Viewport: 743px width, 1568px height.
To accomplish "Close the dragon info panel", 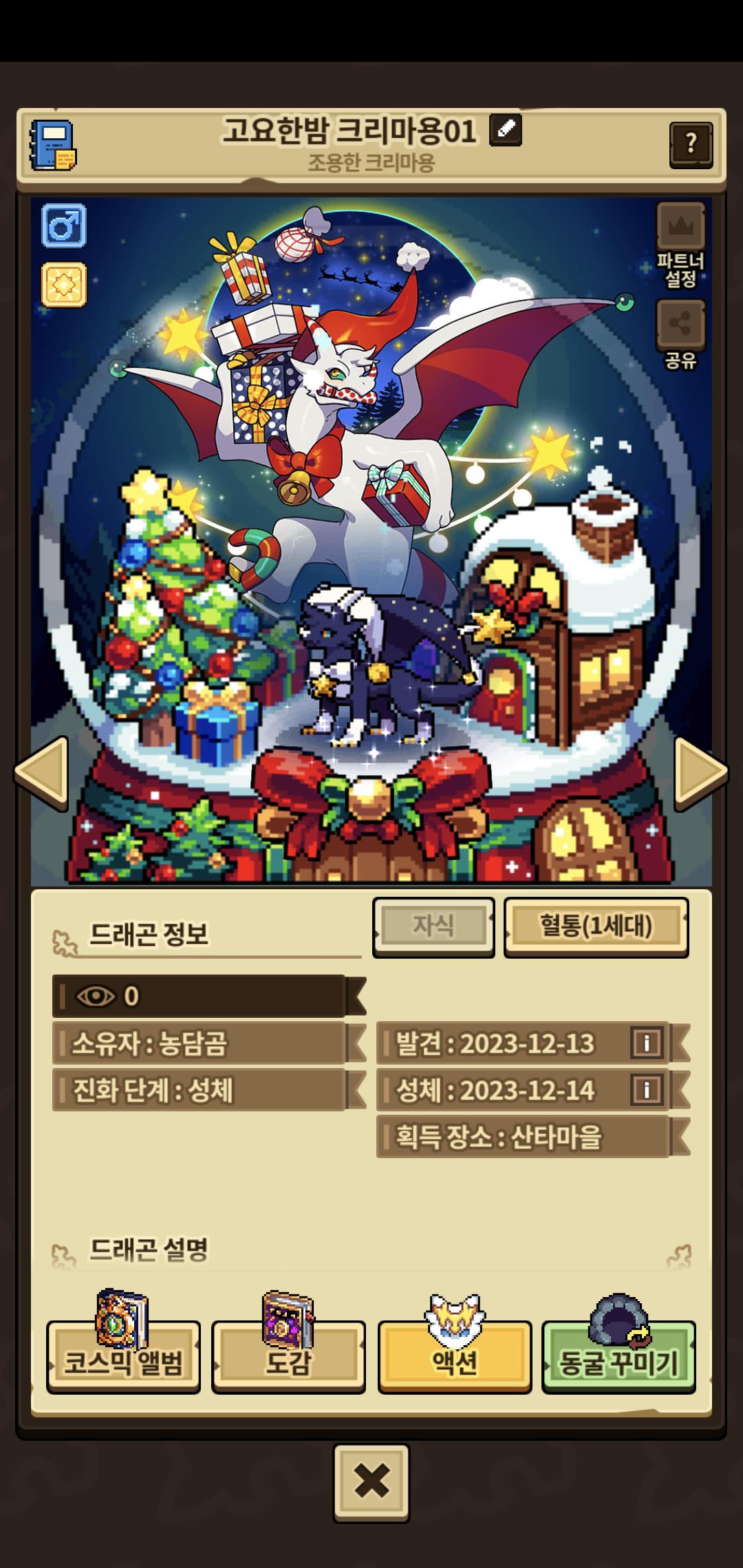I will point(371,1481).
